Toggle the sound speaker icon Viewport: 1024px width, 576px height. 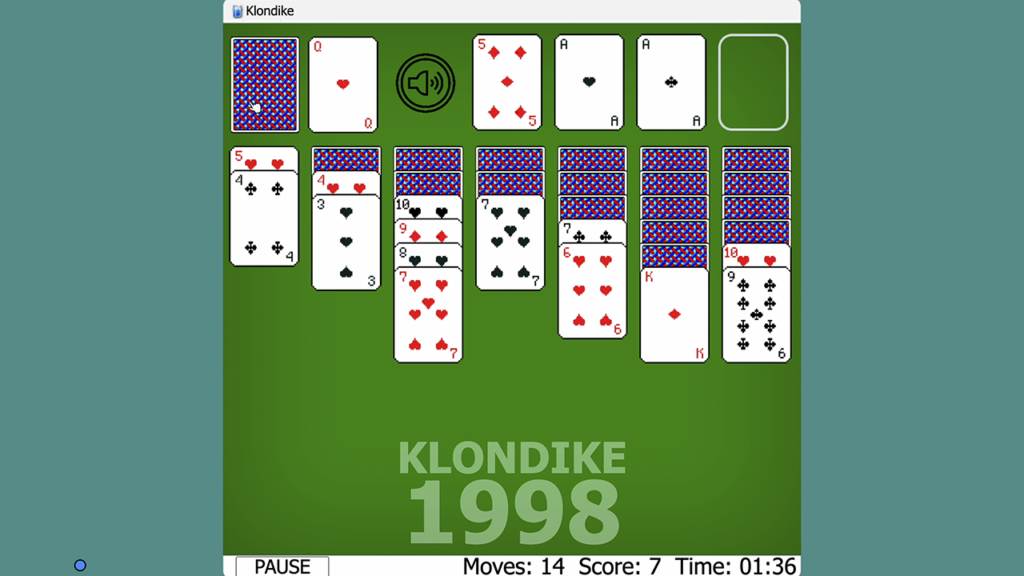pos(425,84)
